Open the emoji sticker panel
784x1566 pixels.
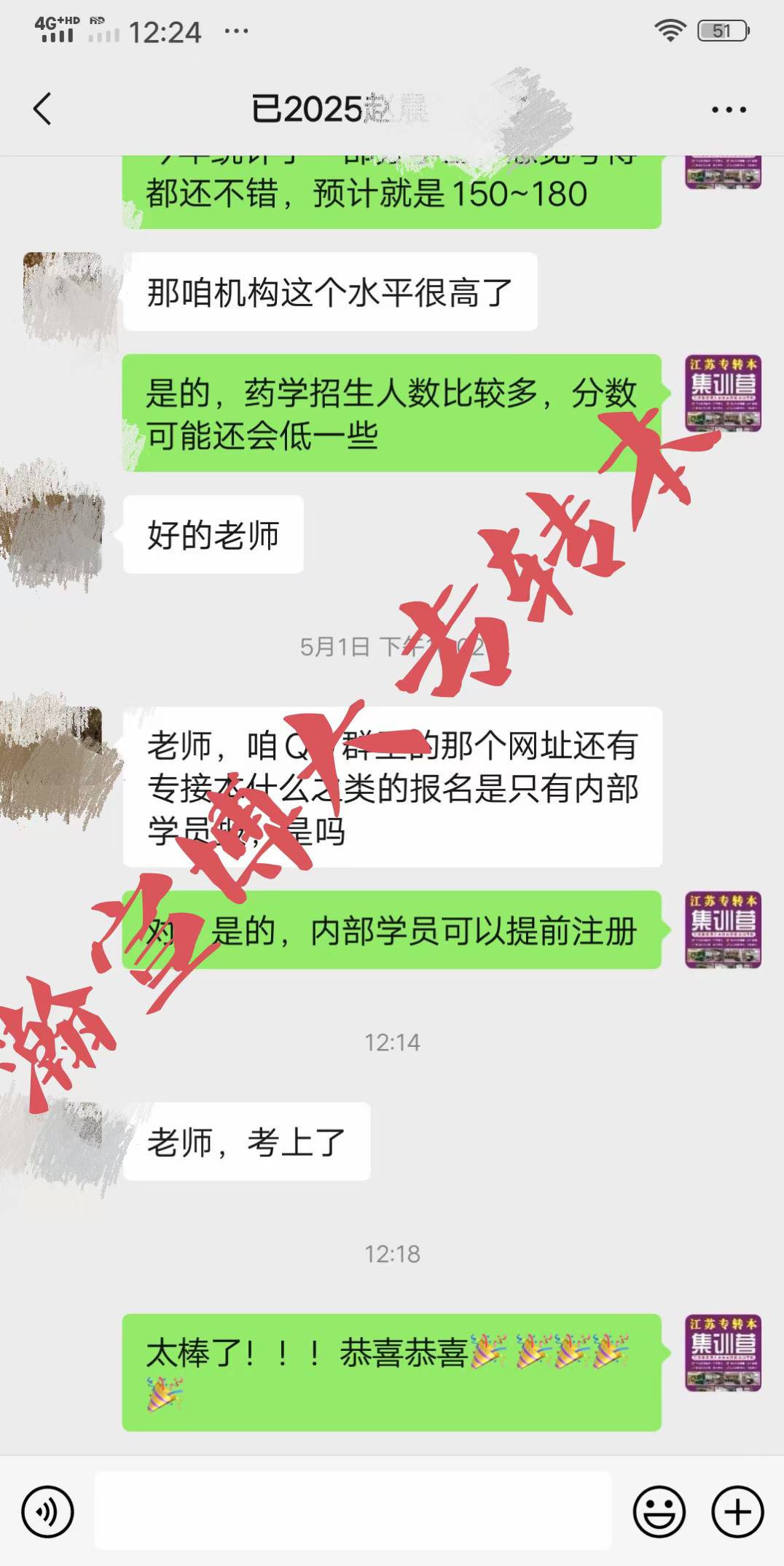(659, 1512)
